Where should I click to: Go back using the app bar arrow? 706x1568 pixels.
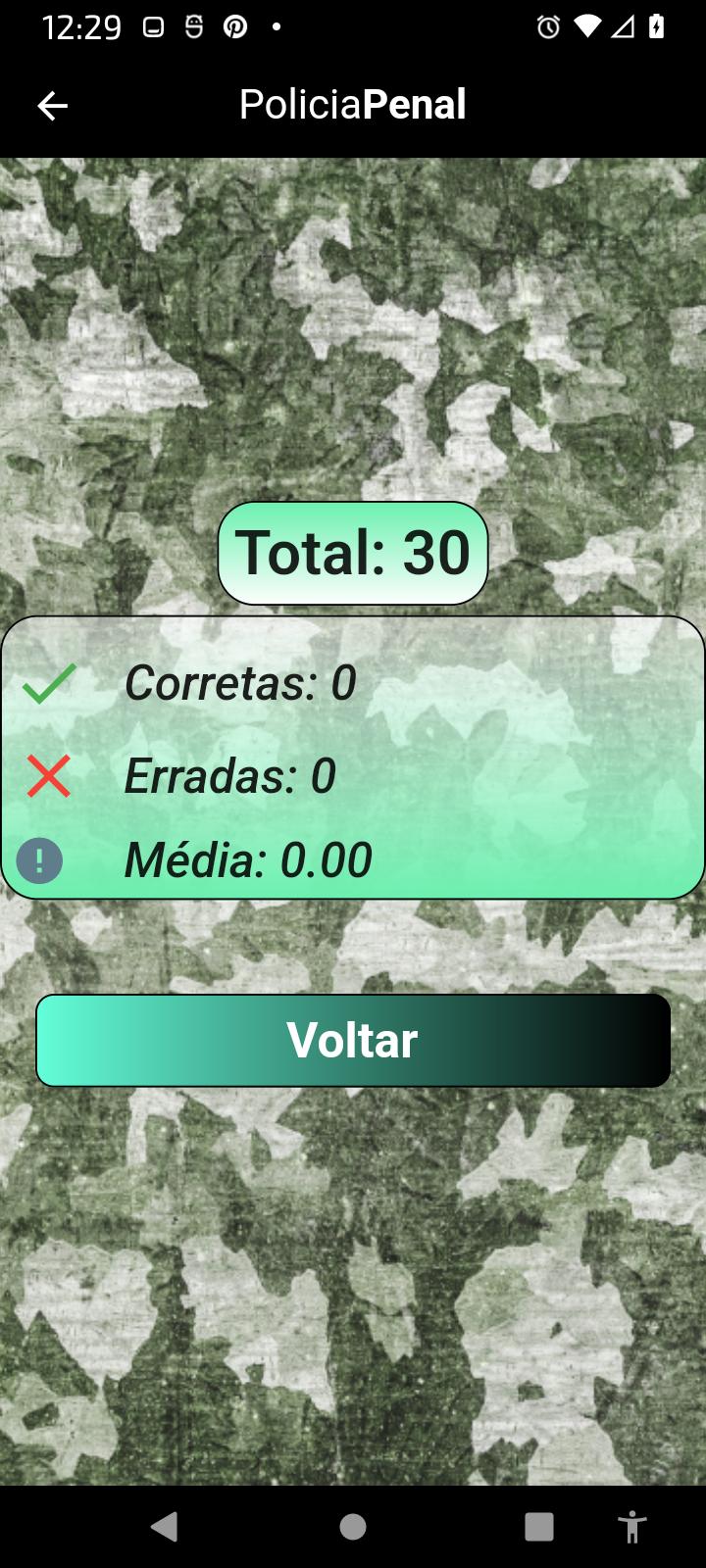pyautogui.click(x=52, y=106)
